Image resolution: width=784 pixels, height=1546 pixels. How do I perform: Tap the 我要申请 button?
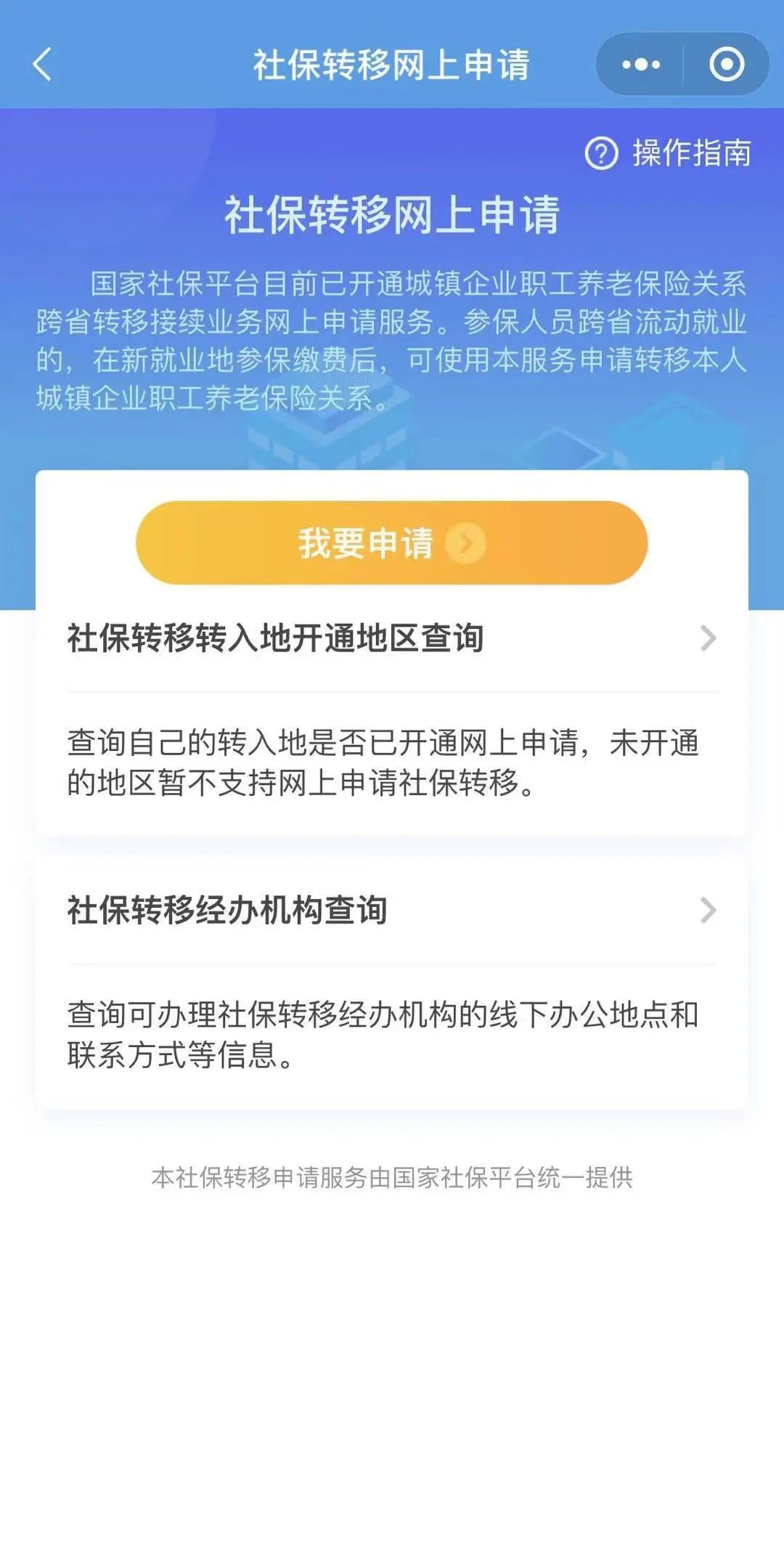391,542
